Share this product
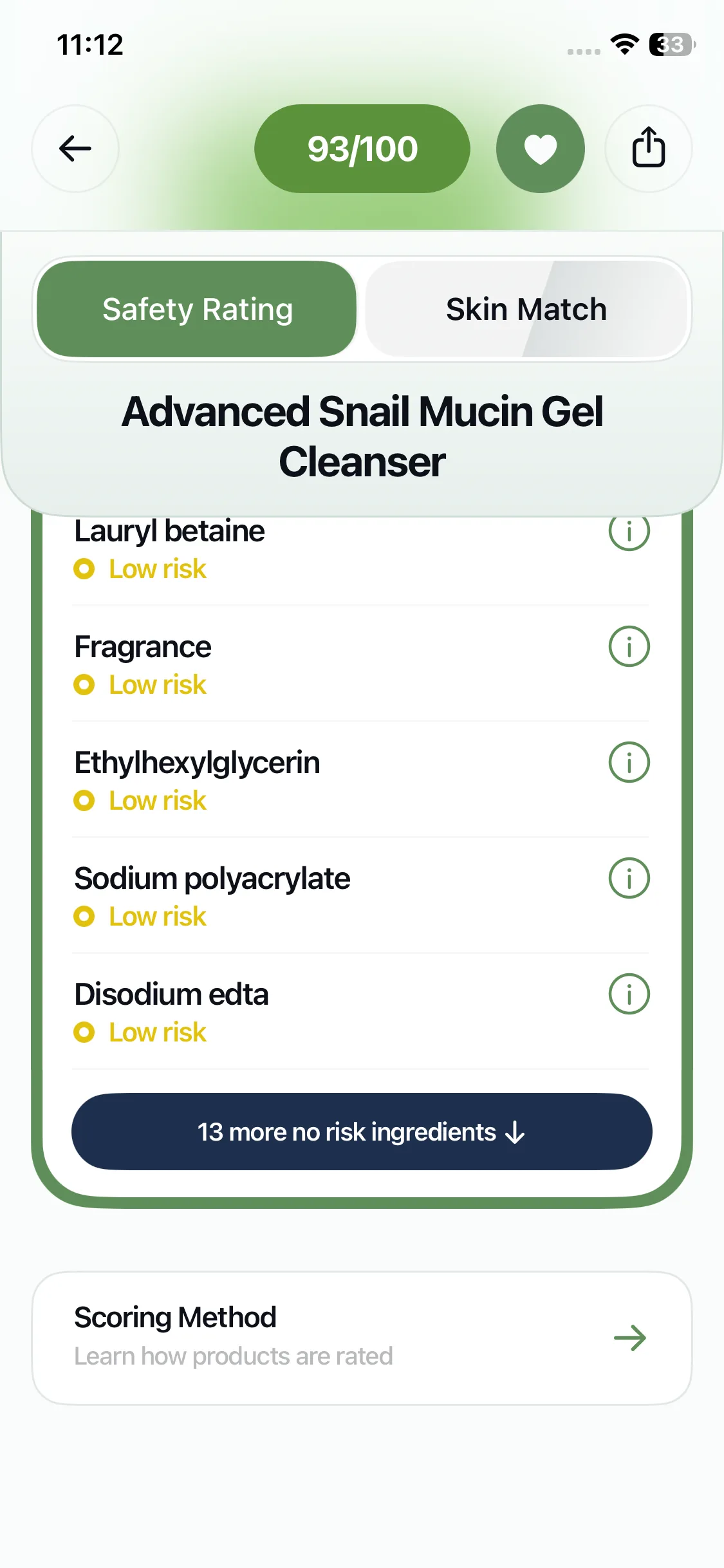This screenshot has width=724, height=1568. pyautogui.click(x=648, y=149)
